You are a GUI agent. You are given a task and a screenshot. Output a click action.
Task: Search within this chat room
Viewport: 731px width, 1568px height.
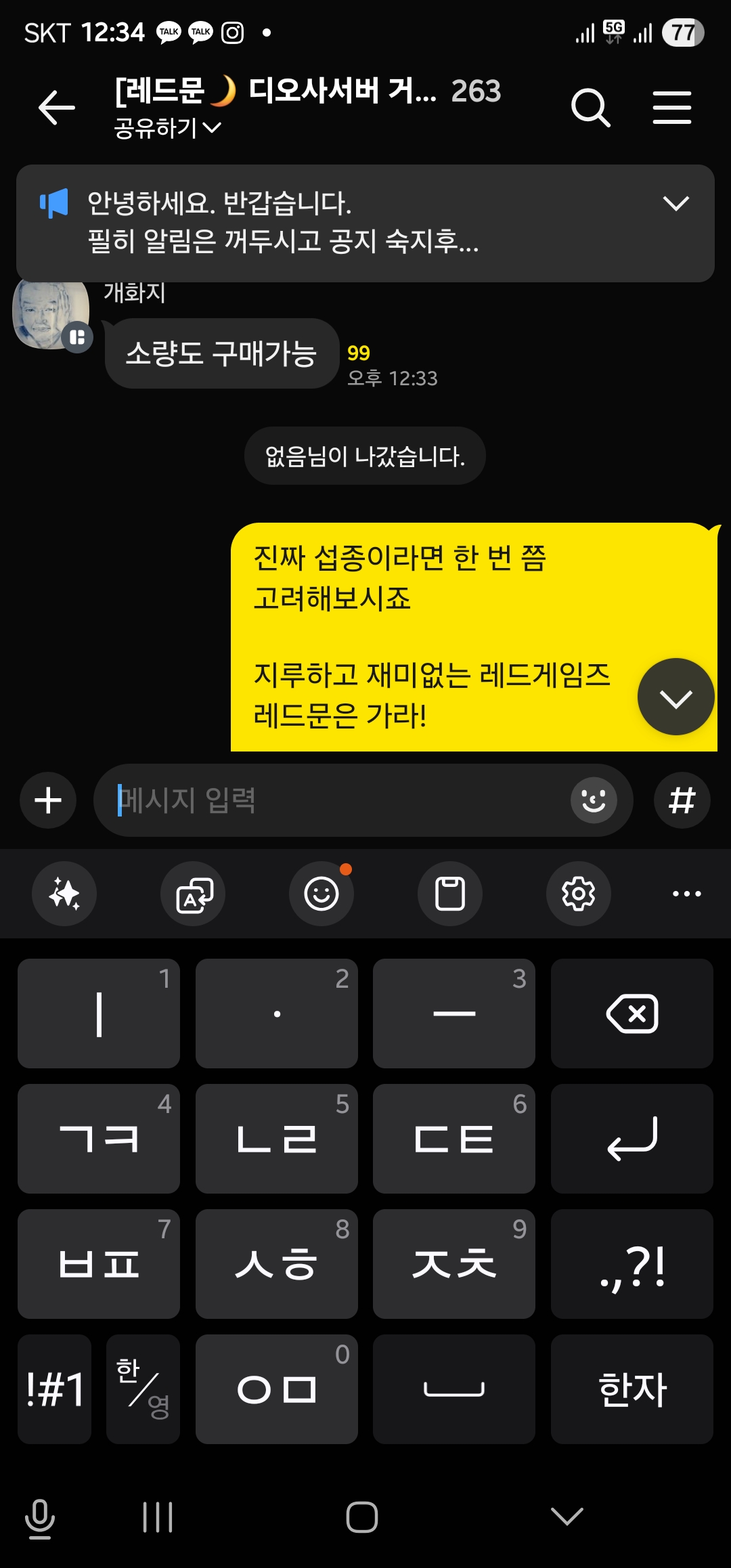(x=590, y=108)
